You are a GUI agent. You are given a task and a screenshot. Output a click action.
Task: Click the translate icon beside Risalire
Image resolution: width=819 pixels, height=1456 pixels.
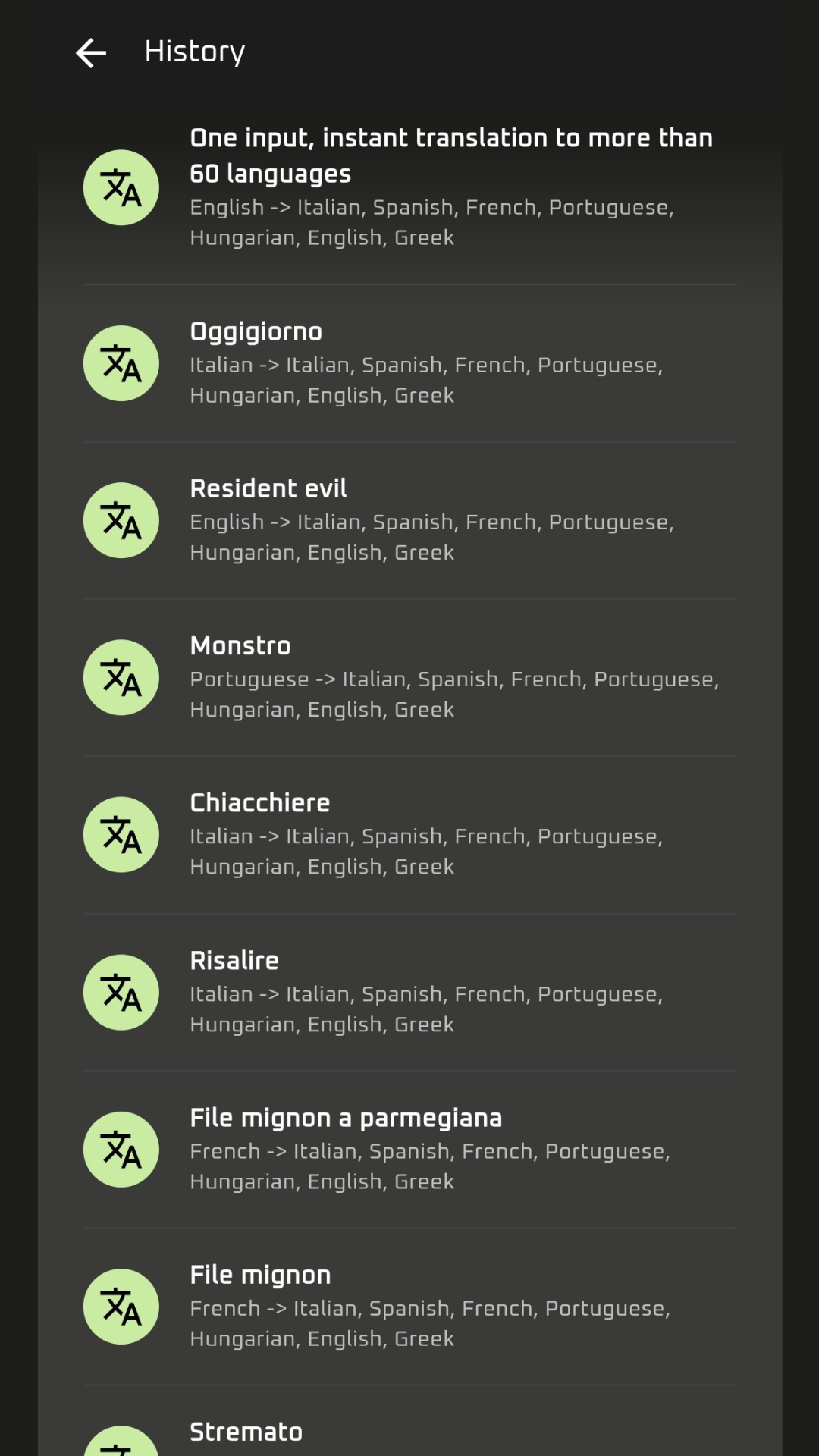coord(121,992)
